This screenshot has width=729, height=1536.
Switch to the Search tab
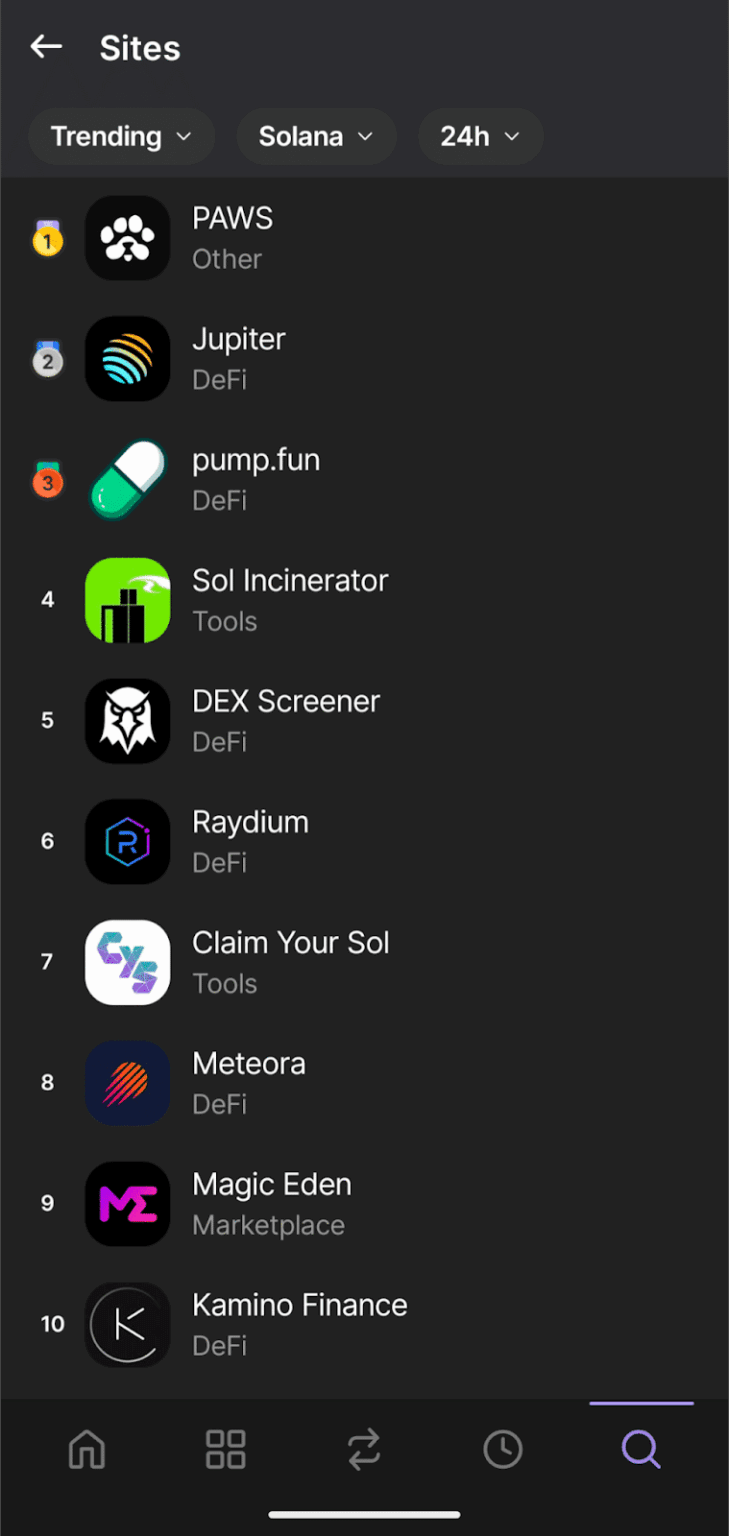(640, 1449)
